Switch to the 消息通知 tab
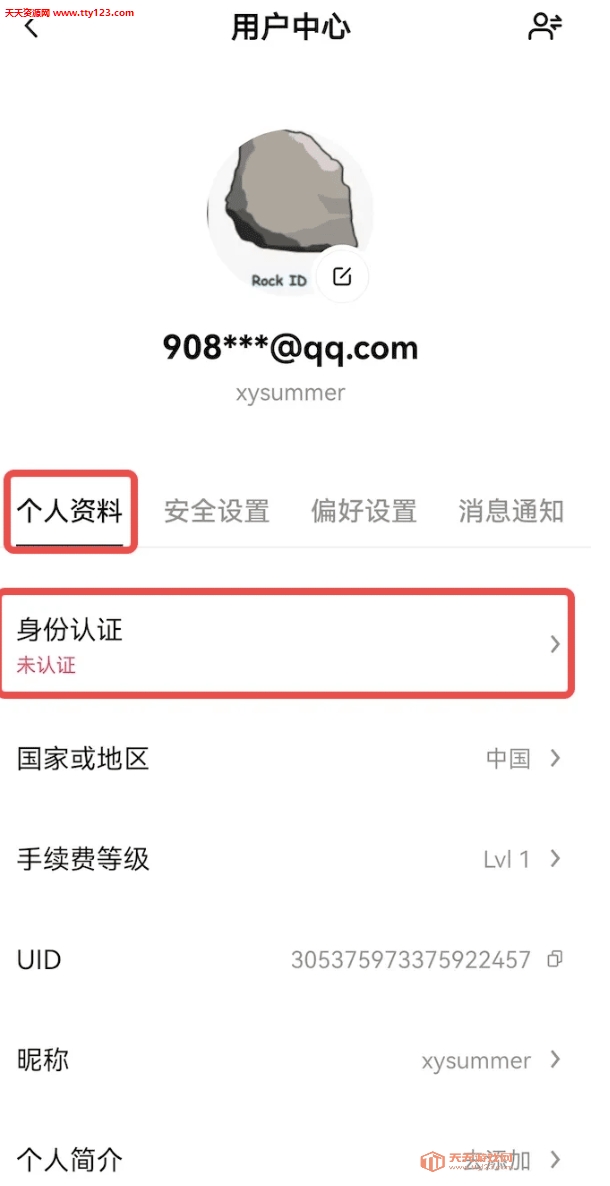The height and width of the screenshot is (1186, 610). 510,511
